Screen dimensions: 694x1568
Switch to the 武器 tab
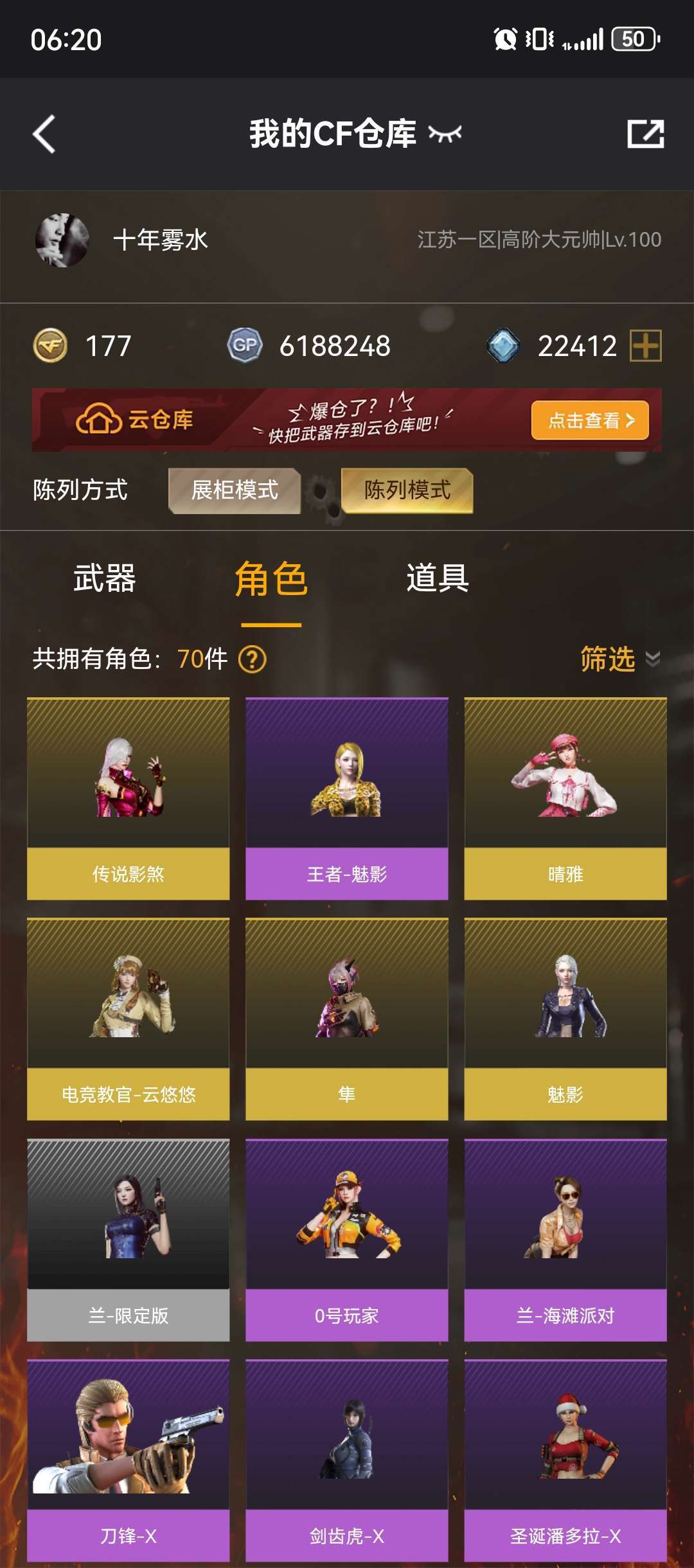tap(105, 578)
